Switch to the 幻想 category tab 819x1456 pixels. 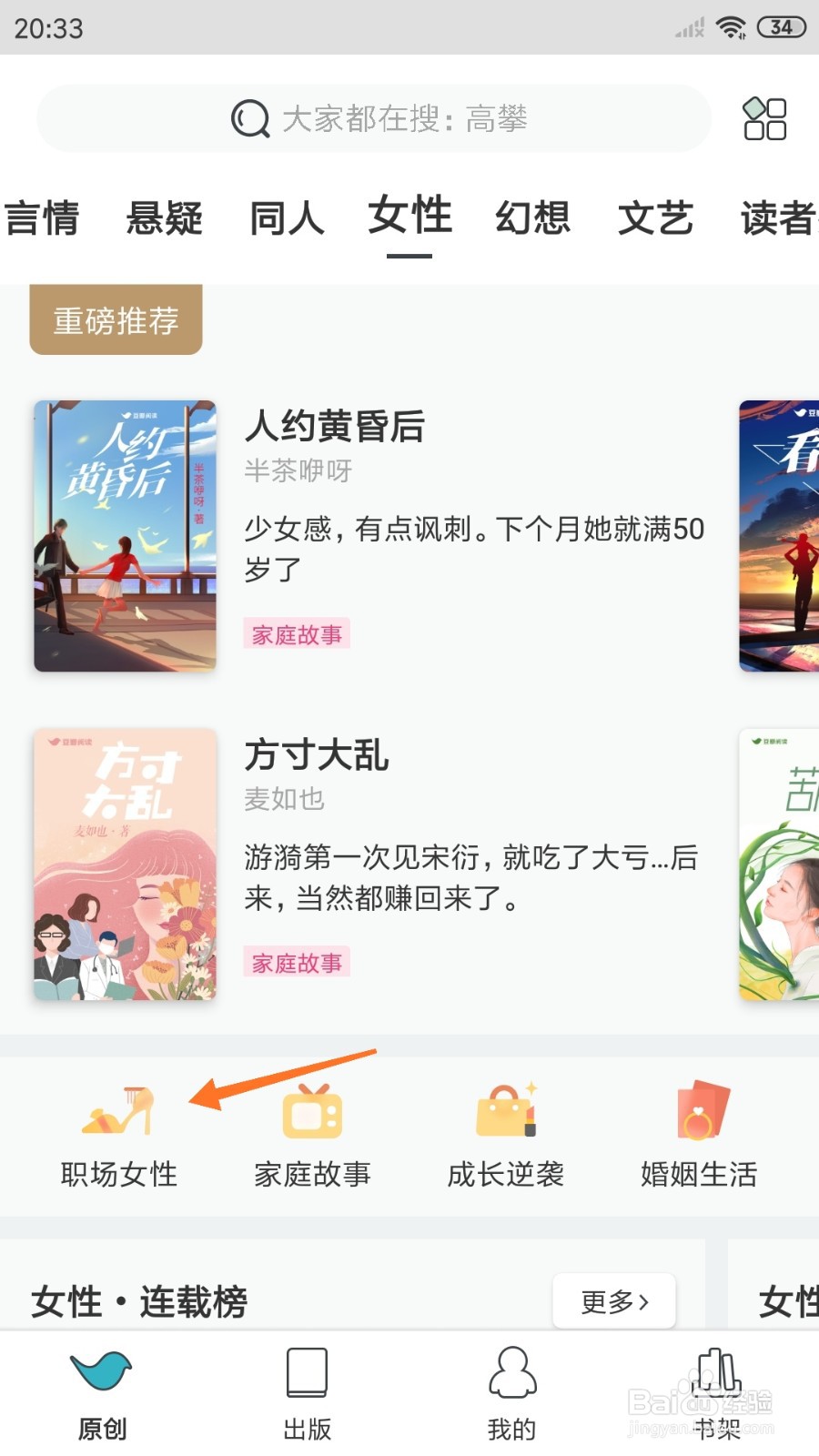(532, 217)
